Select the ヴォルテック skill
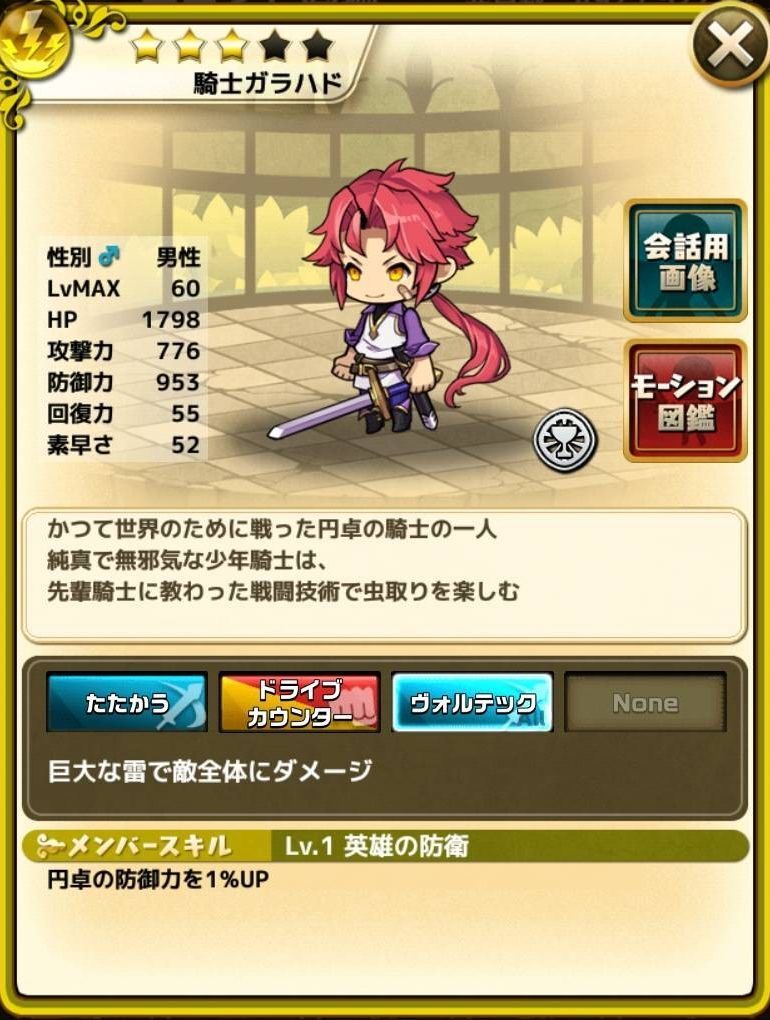 pyautogui.click(x=472, y=702)
